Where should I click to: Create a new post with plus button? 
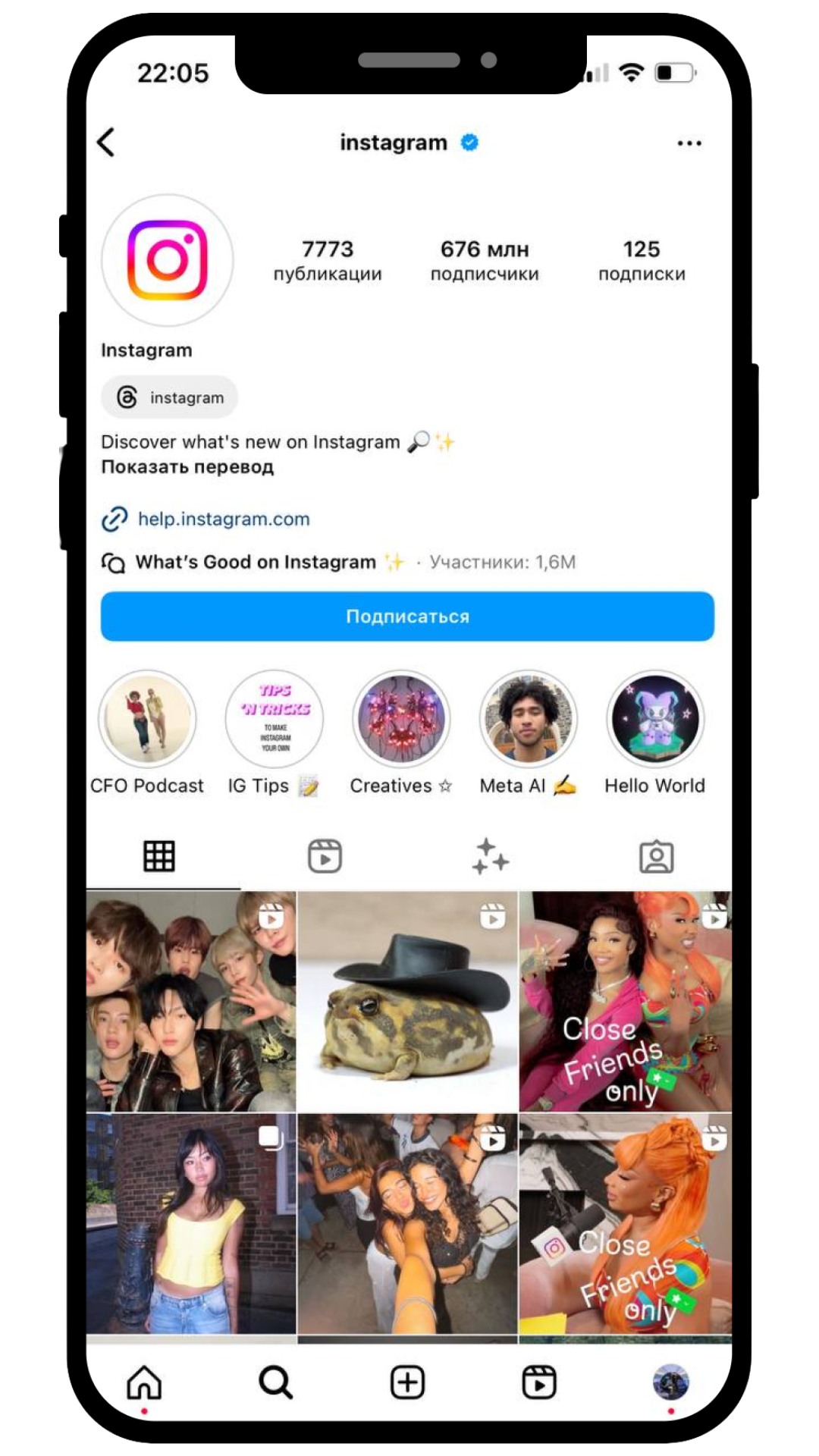tap(407, 1382)
